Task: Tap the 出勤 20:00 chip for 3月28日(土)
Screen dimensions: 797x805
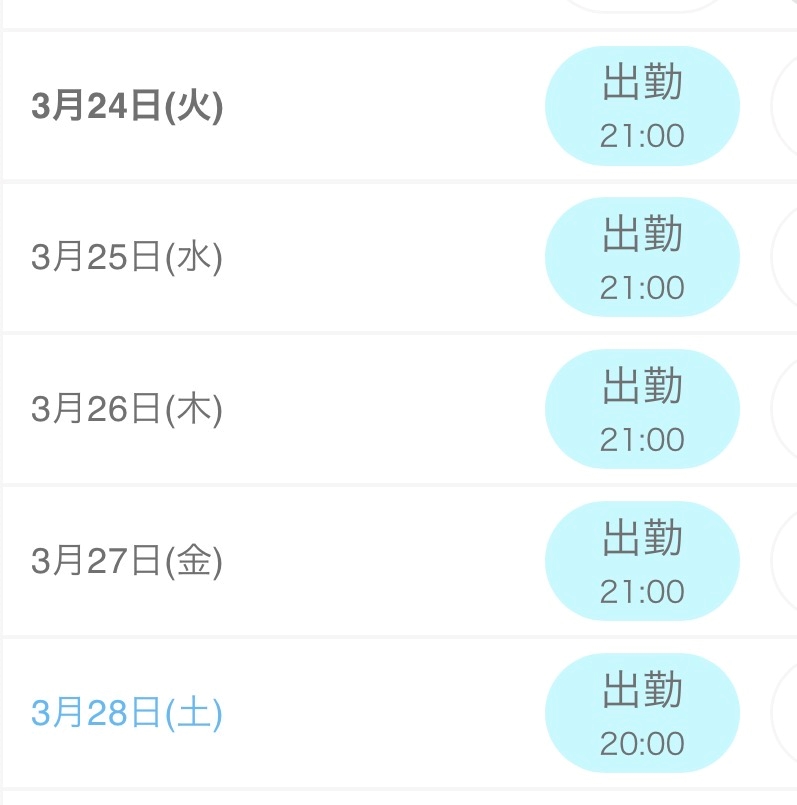Action: pyautogui.click(x=642, y=713)
